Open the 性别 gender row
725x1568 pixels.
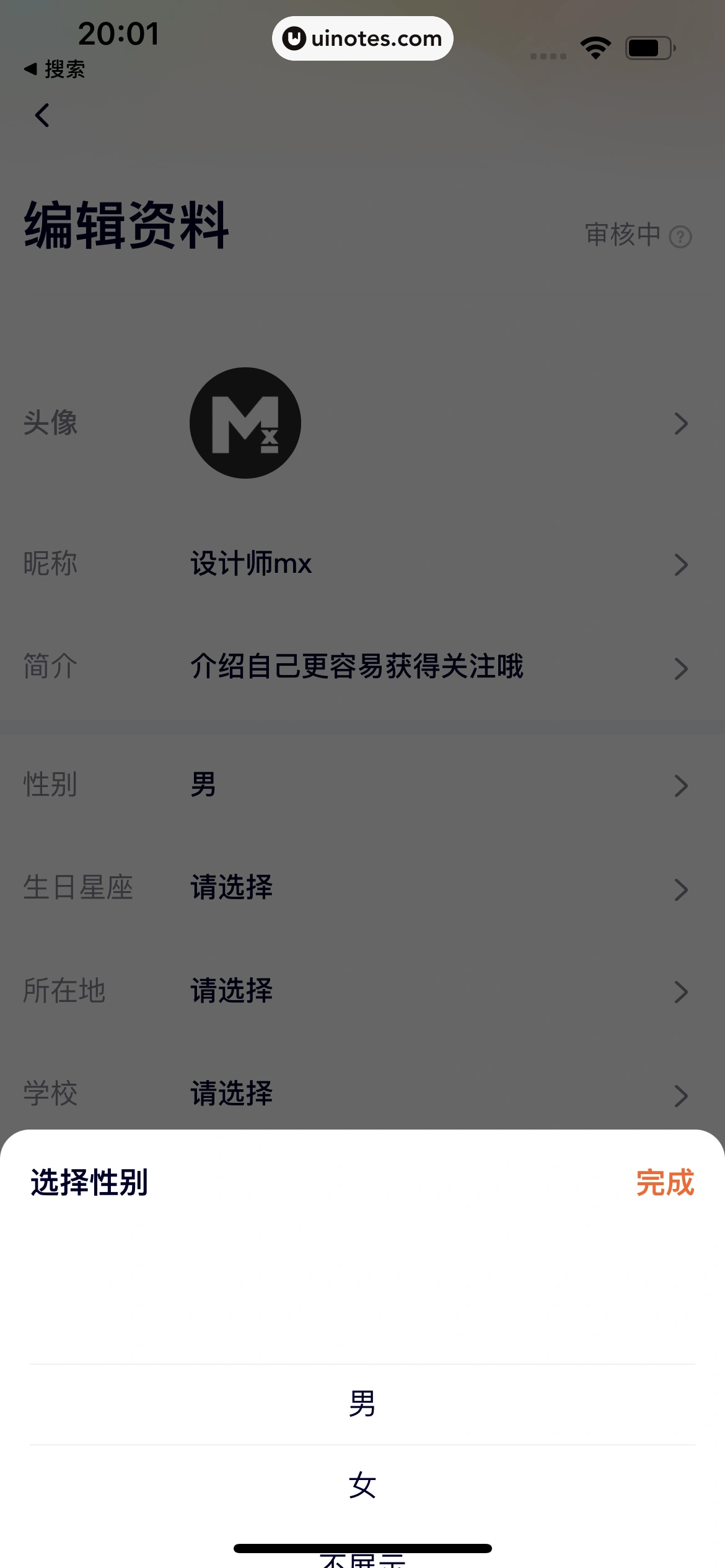click(x=362, y=785)
